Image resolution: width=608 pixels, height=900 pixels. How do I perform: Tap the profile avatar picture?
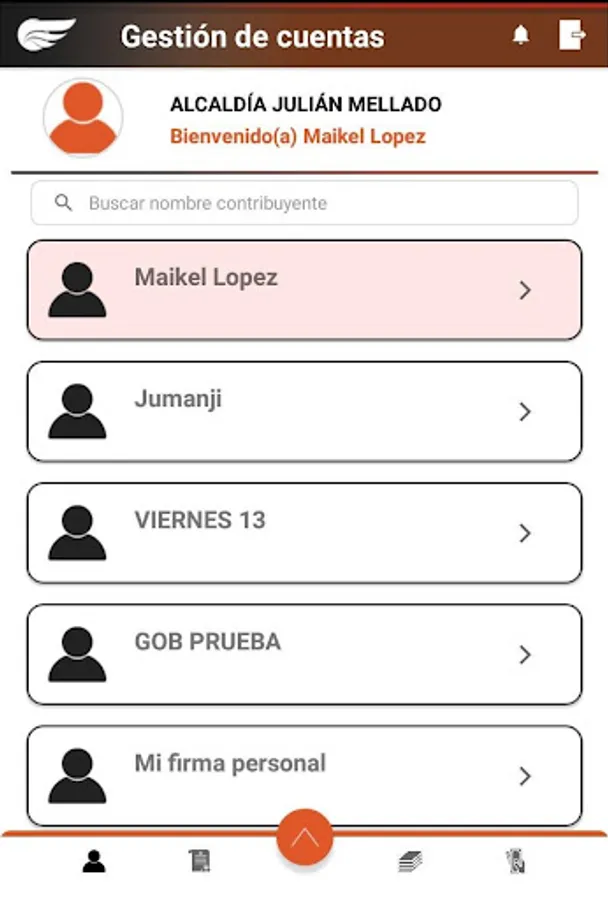83,118
